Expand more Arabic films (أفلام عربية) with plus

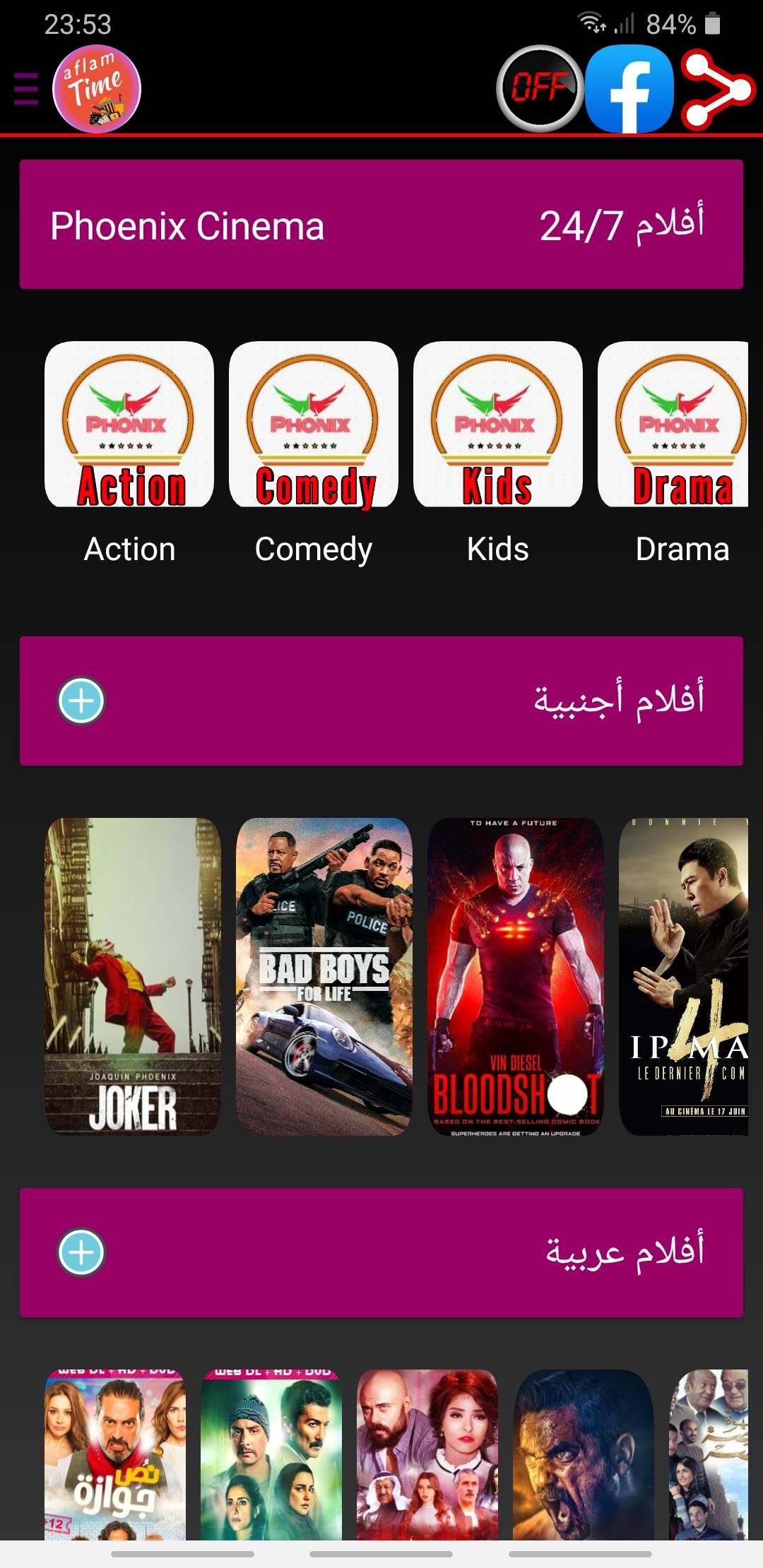(81, 1252)
